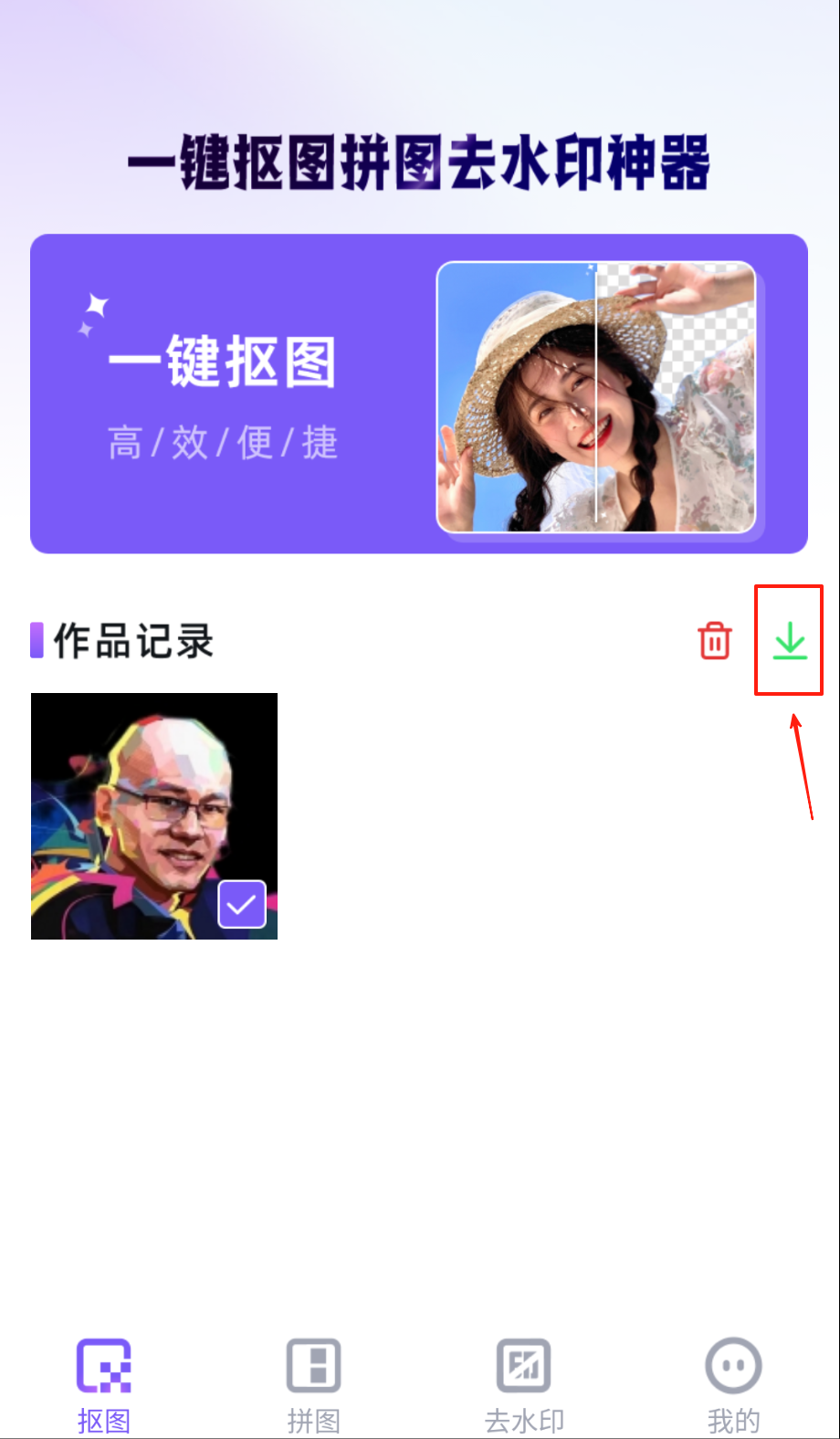Open the 一键抠图 banner
840x1439 pixels.
pyautogui.click(x=418, y=394)
